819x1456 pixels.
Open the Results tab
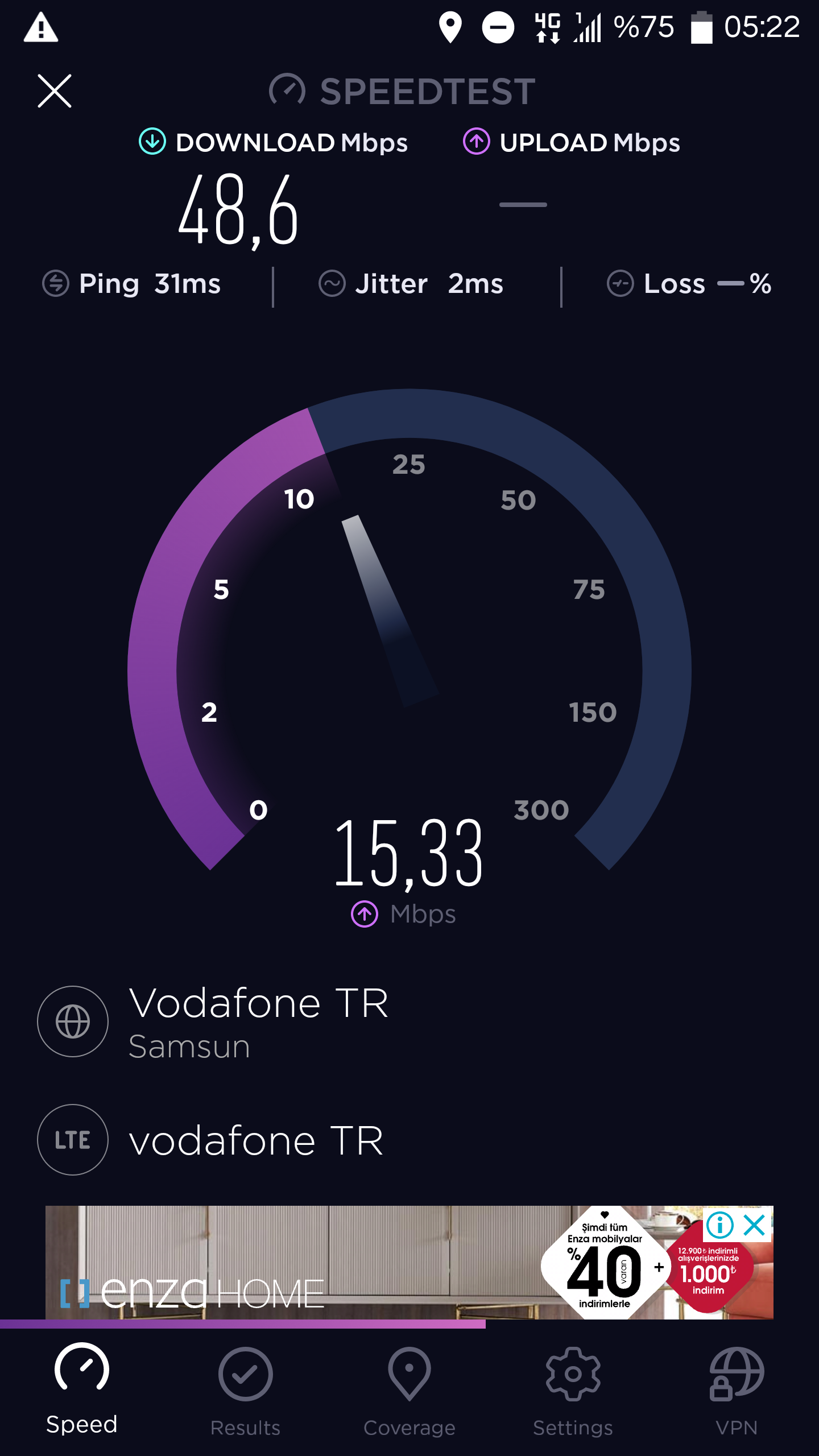click(x=245, y=1391)
